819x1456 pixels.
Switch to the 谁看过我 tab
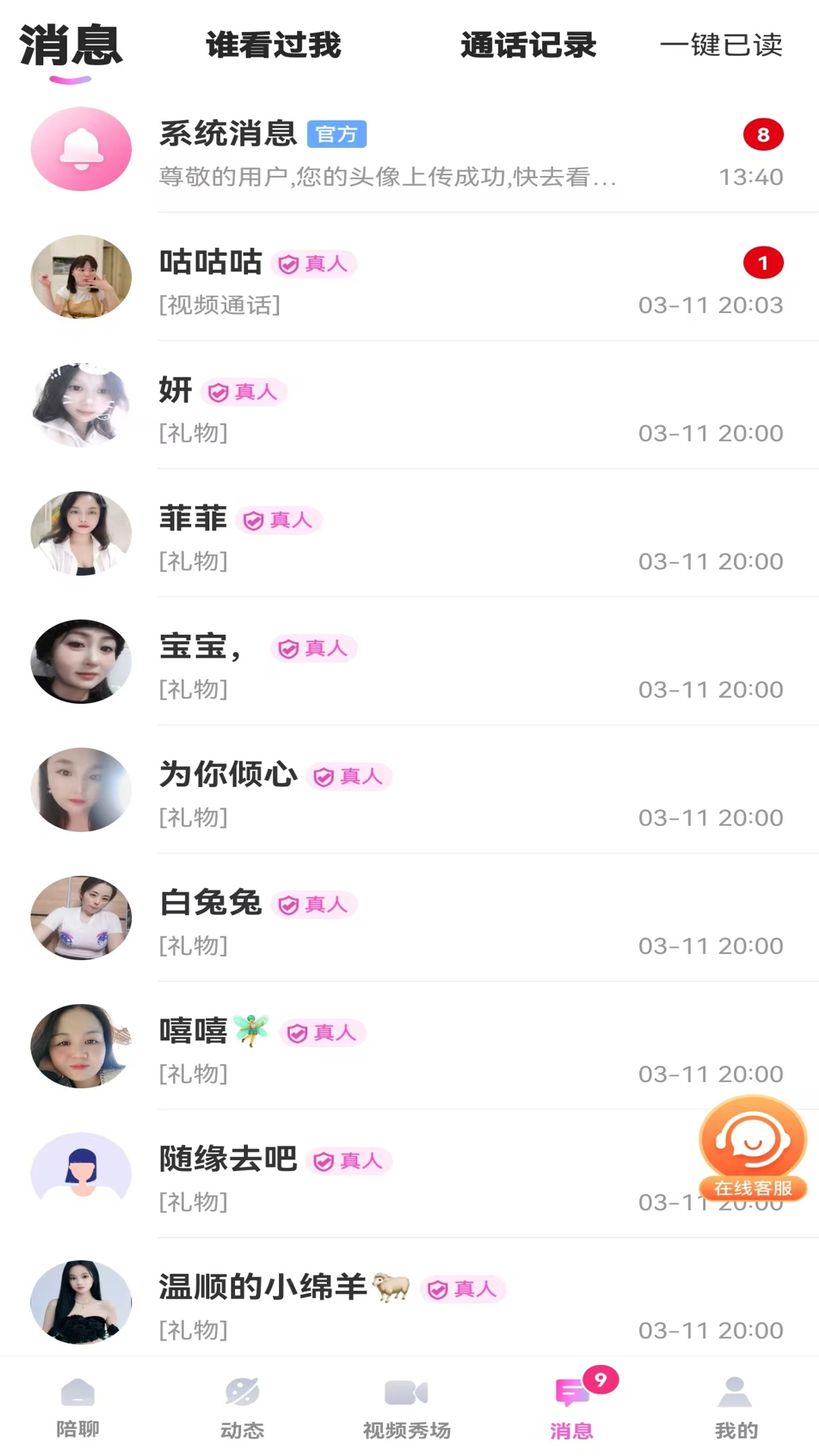pos(273,45)
